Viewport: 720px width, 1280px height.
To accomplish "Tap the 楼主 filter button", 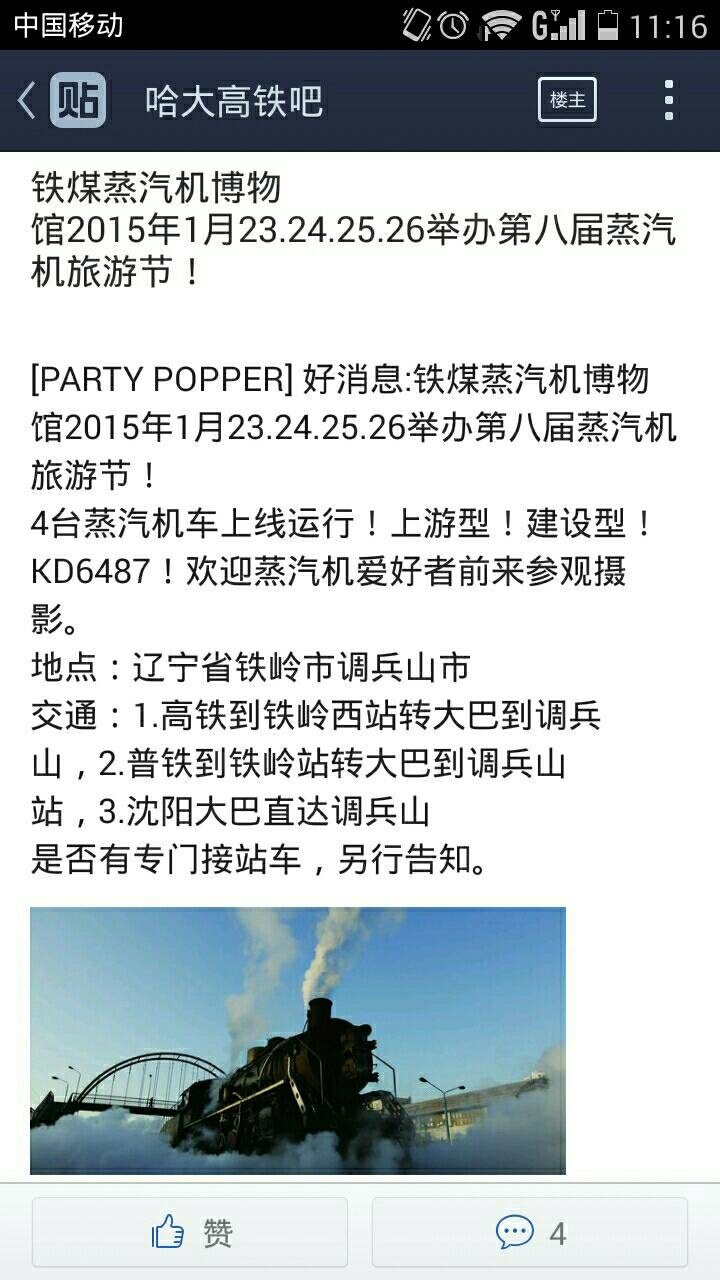I will [567, 100].
